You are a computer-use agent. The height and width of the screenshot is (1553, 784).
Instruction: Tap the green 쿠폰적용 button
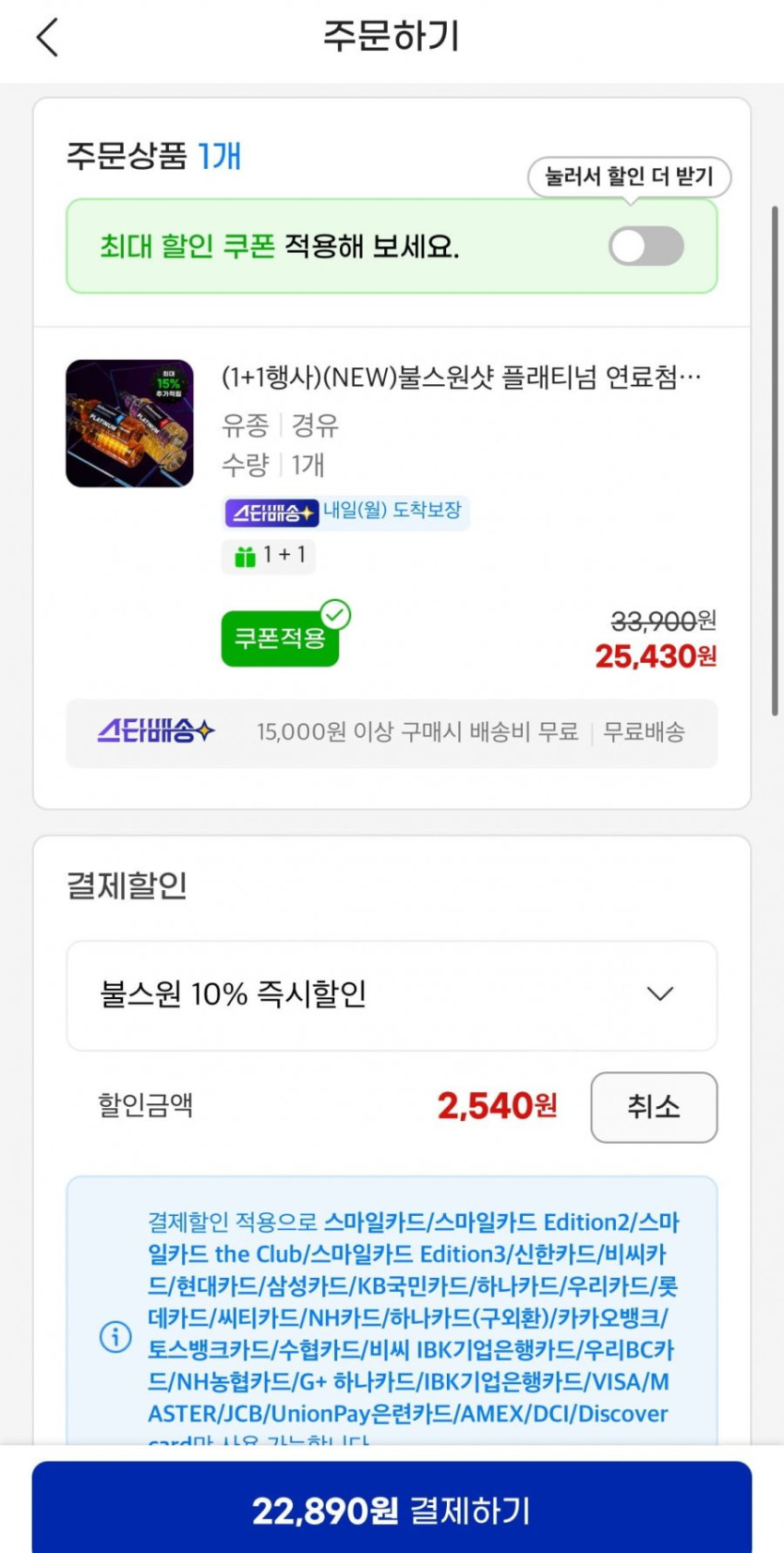[x=280, y=638]
